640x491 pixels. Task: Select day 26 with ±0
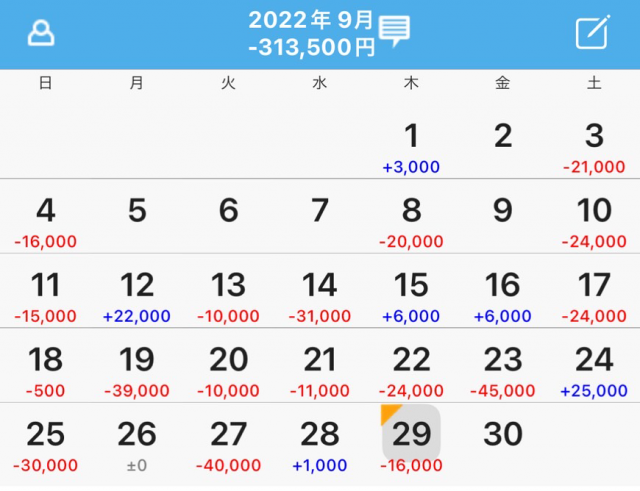(137, 445)
